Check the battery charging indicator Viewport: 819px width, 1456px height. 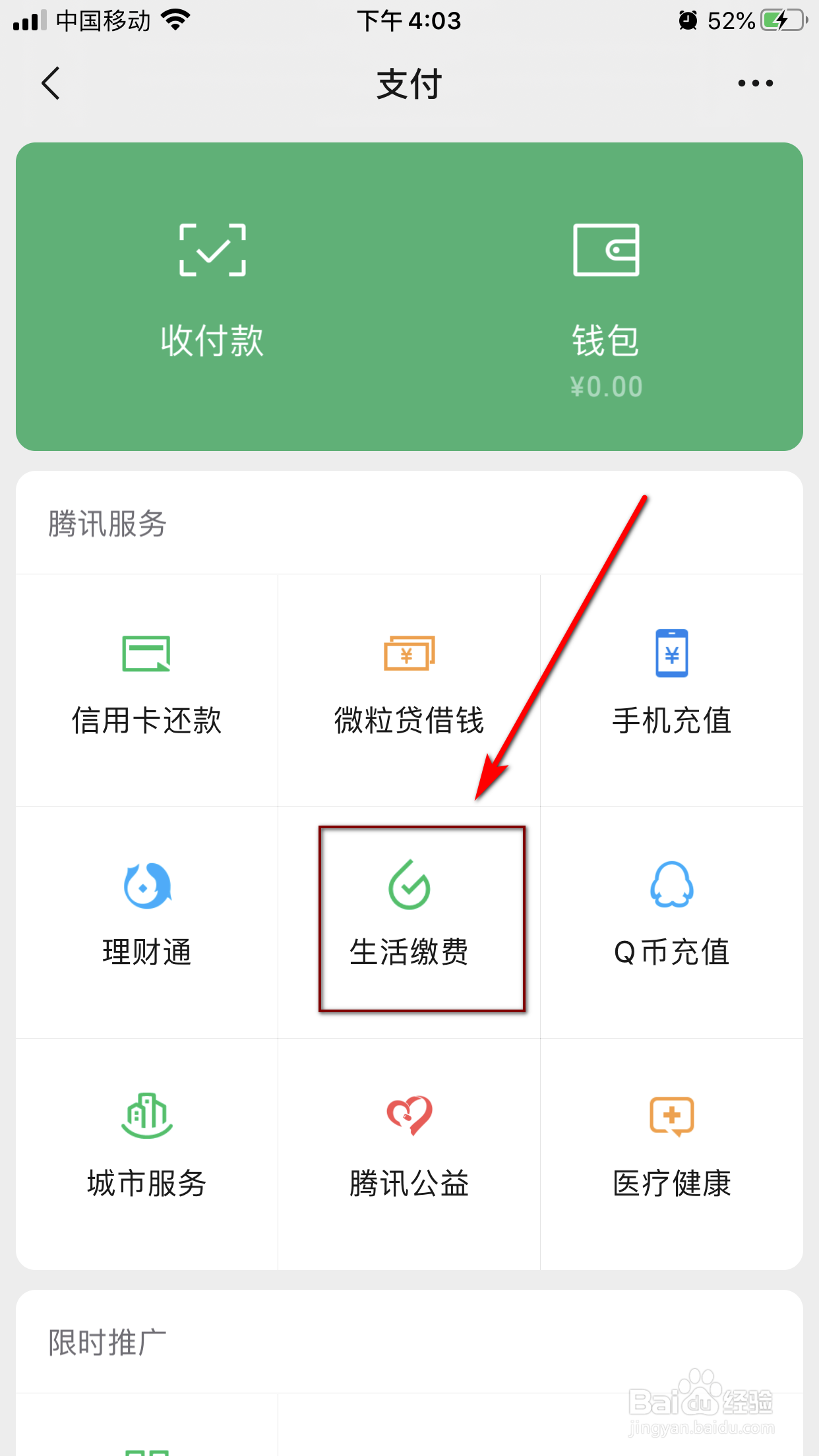[x=781, y=20]
